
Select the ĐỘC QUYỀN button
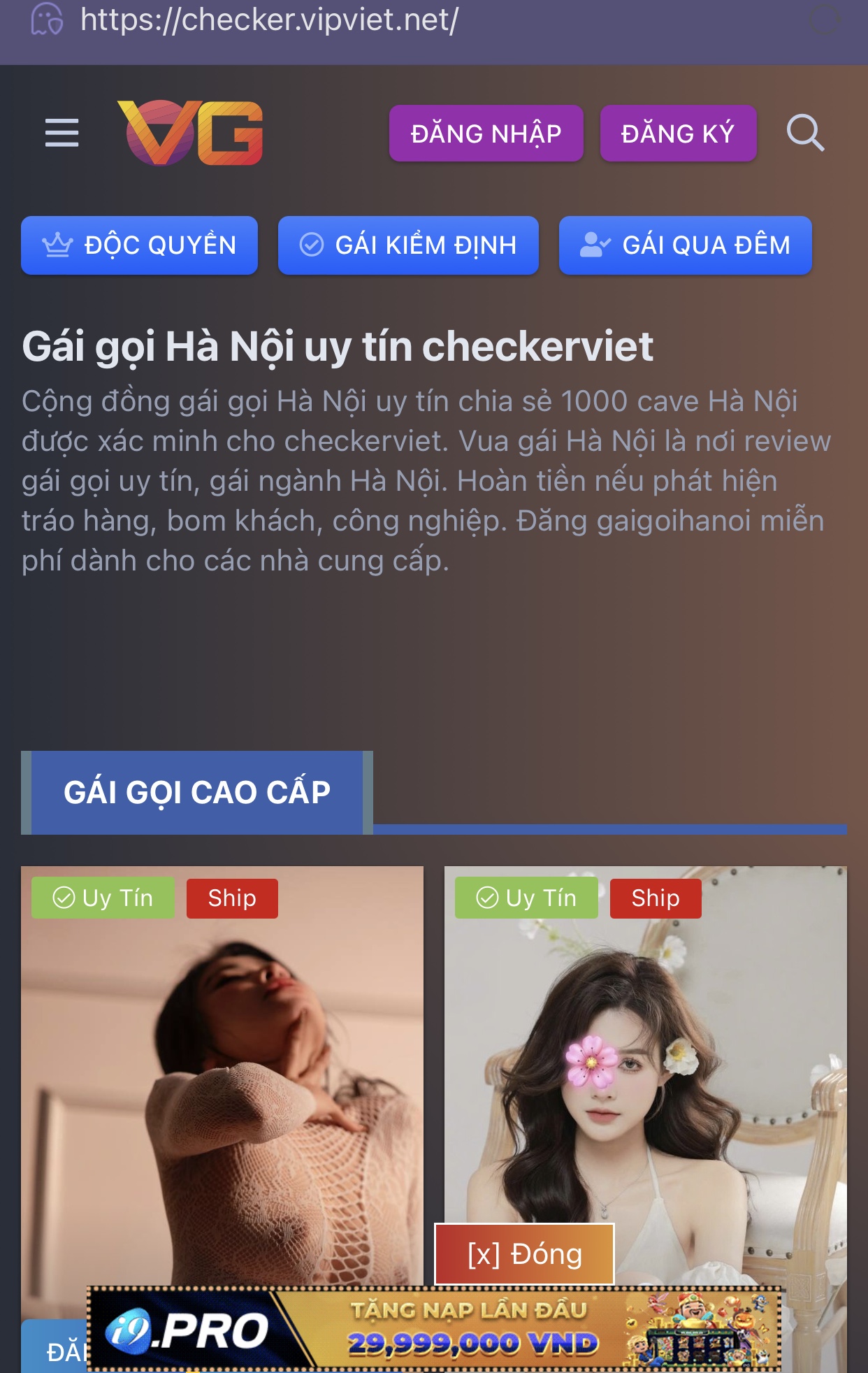[x=140, y=245]
